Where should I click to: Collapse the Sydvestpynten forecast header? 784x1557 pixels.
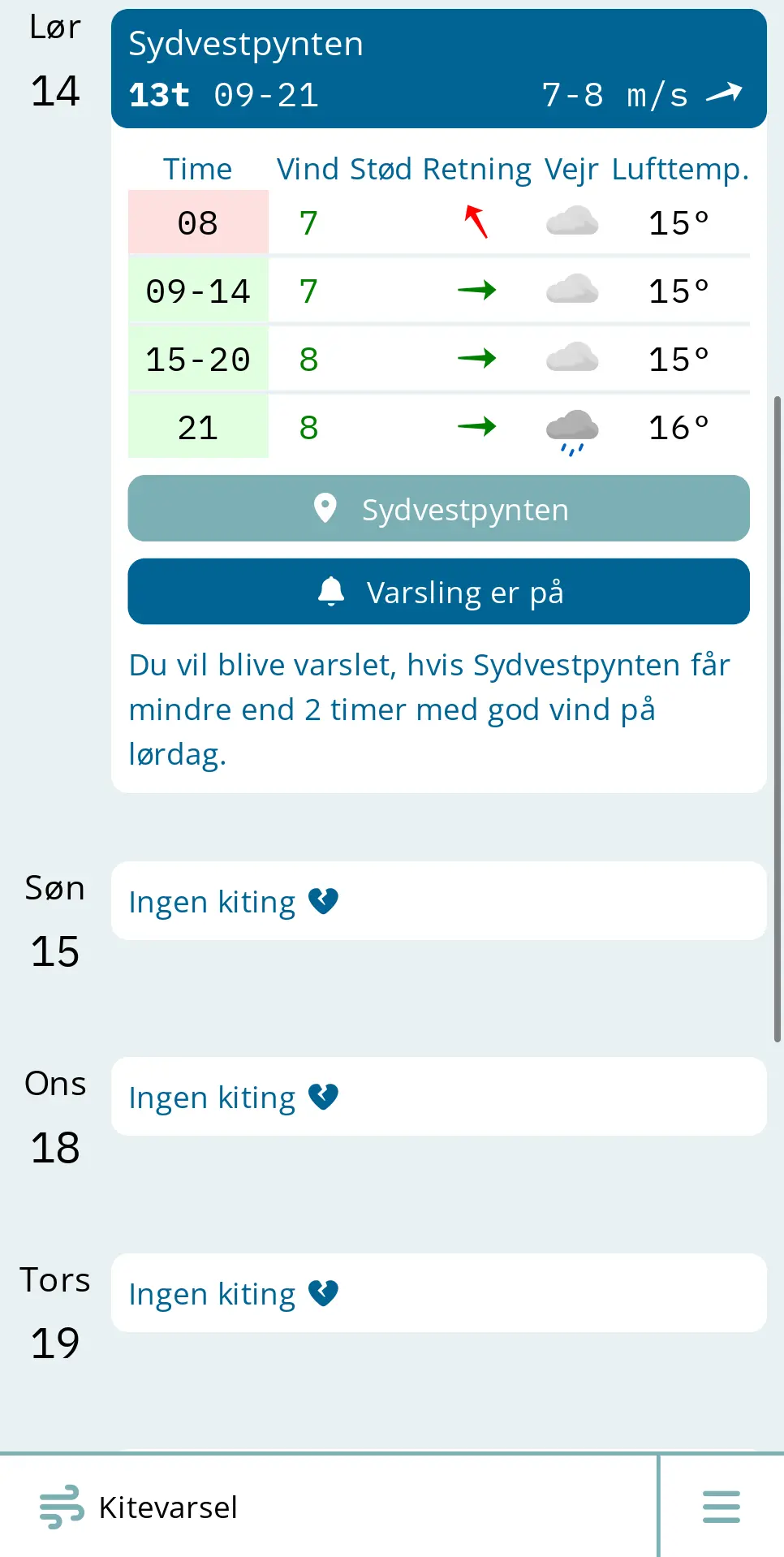(x=438, y=69)
